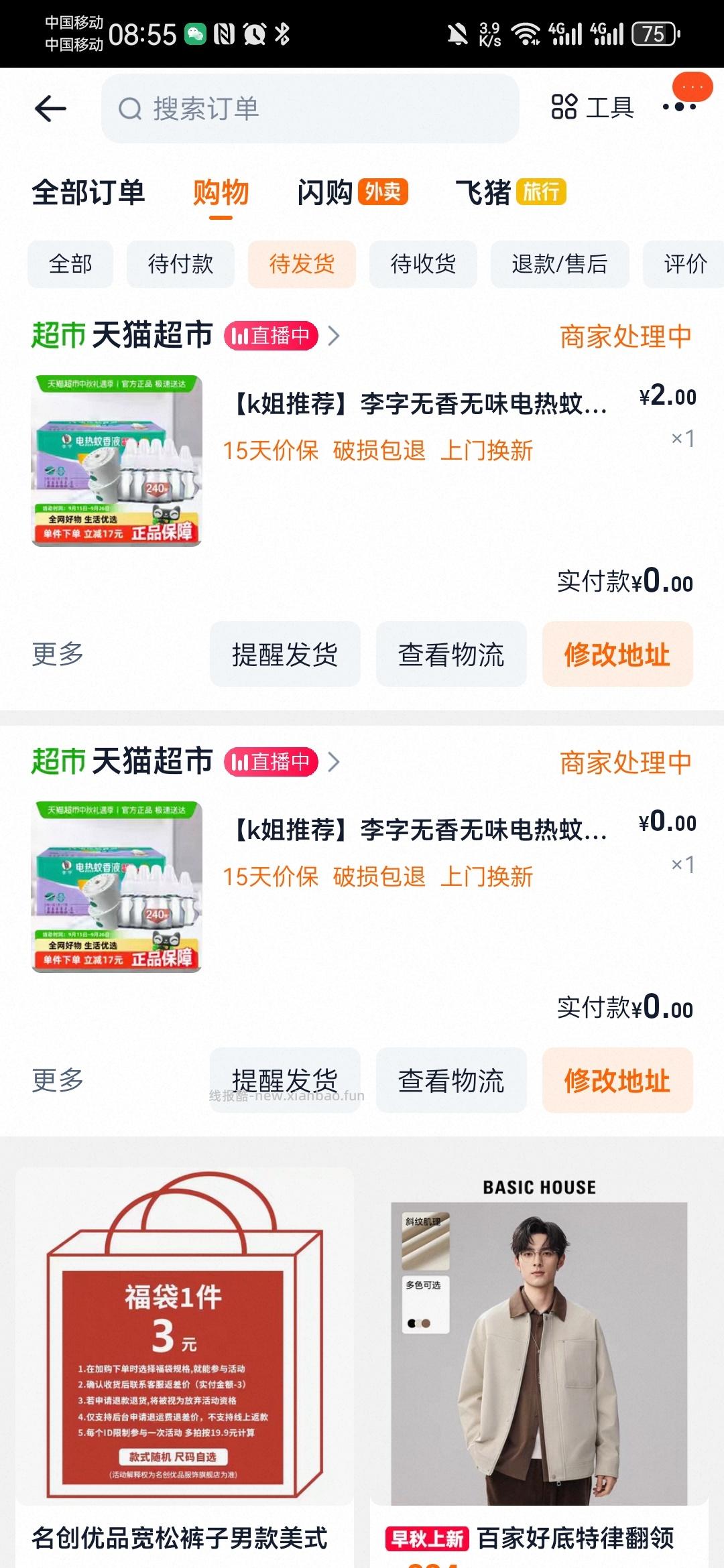Open the 工具 grid icon
Image resolution: width=724 pixels, height=1568 pixels.
[566, 107]
